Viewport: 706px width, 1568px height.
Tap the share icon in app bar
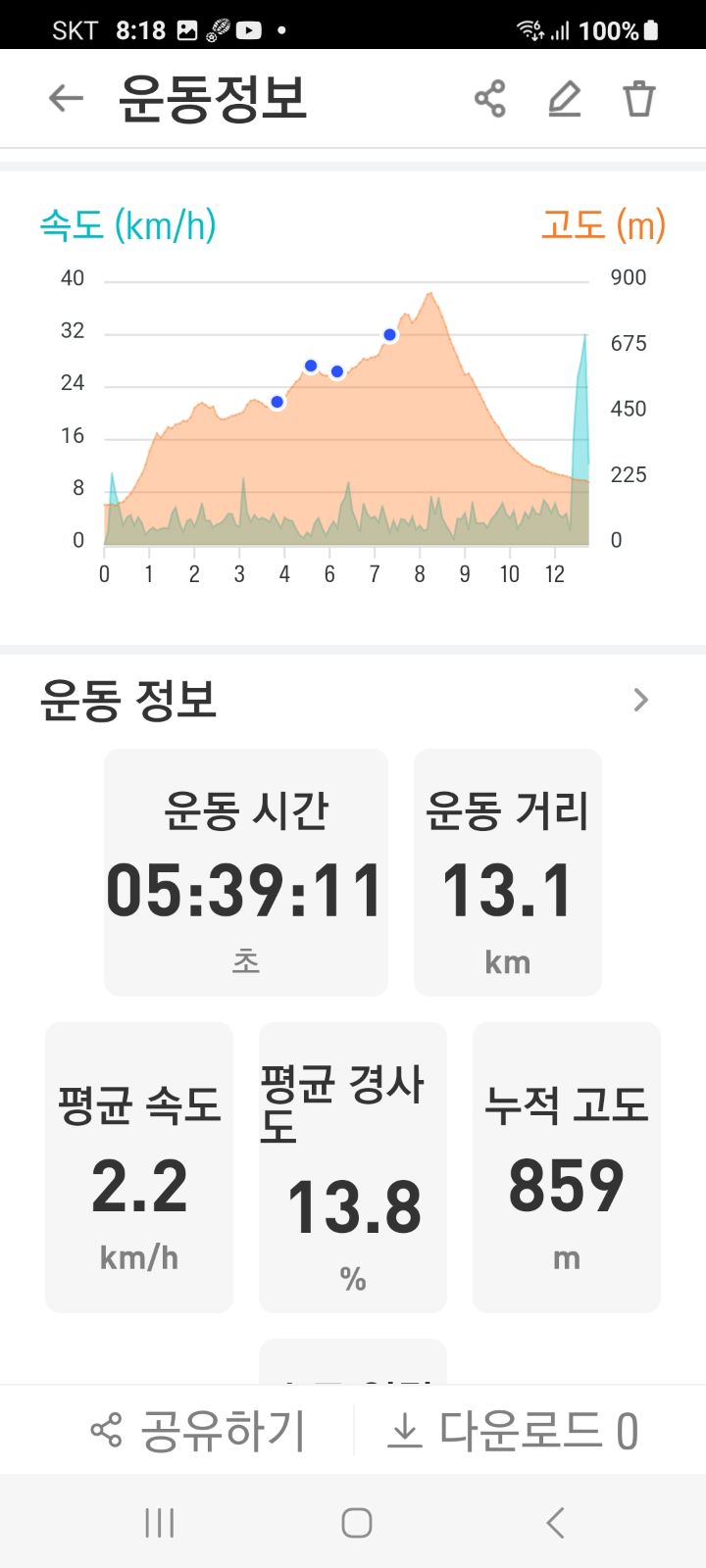click(x=489, y=99)
